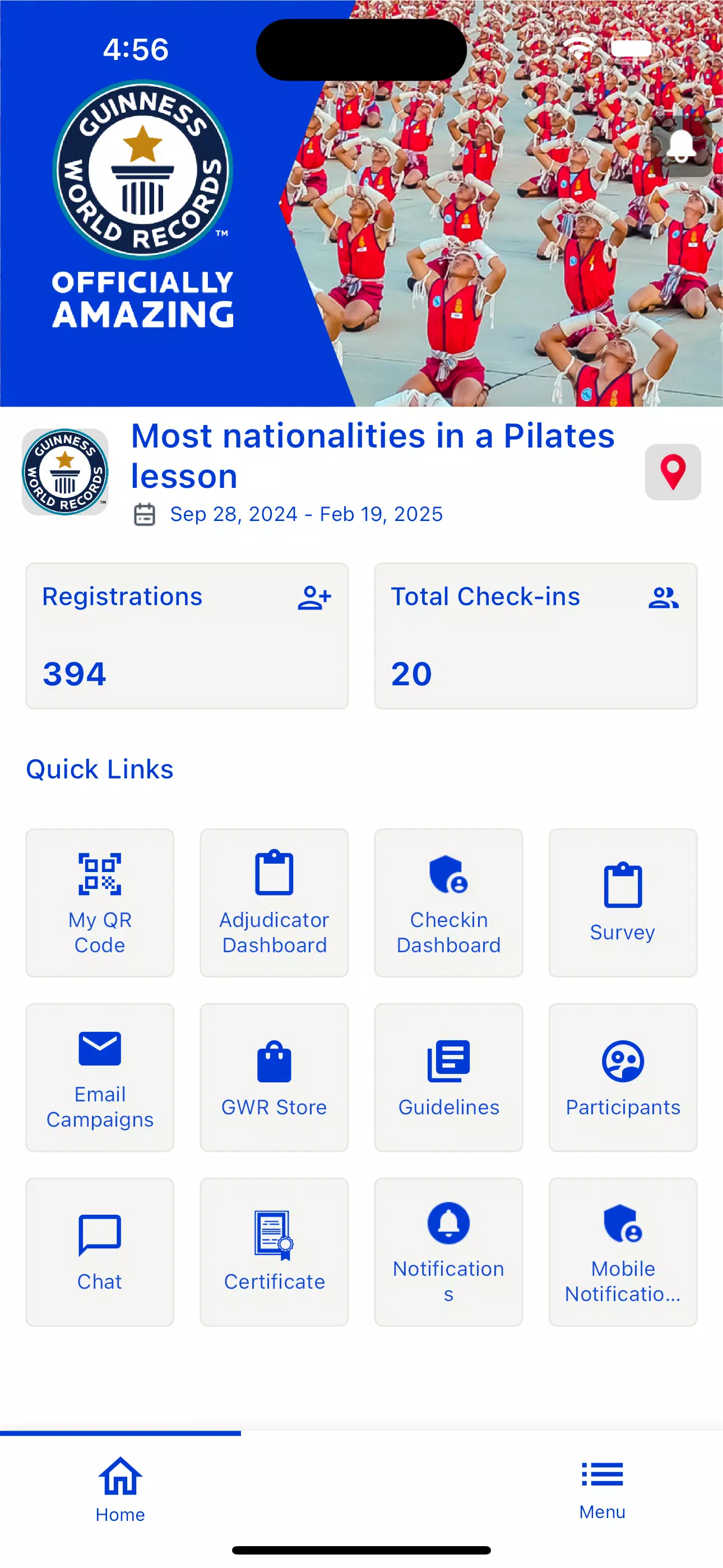Show My QR Code
The height and width of the screenshot is (1568, 723).
tap(100, 903)
